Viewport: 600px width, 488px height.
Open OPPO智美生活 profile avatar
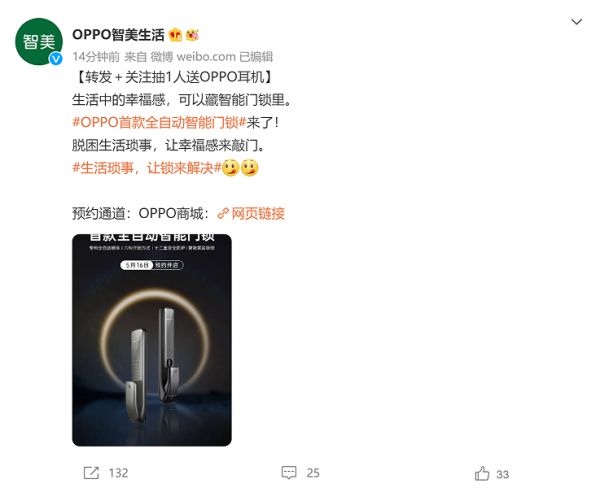pos(38,40)
